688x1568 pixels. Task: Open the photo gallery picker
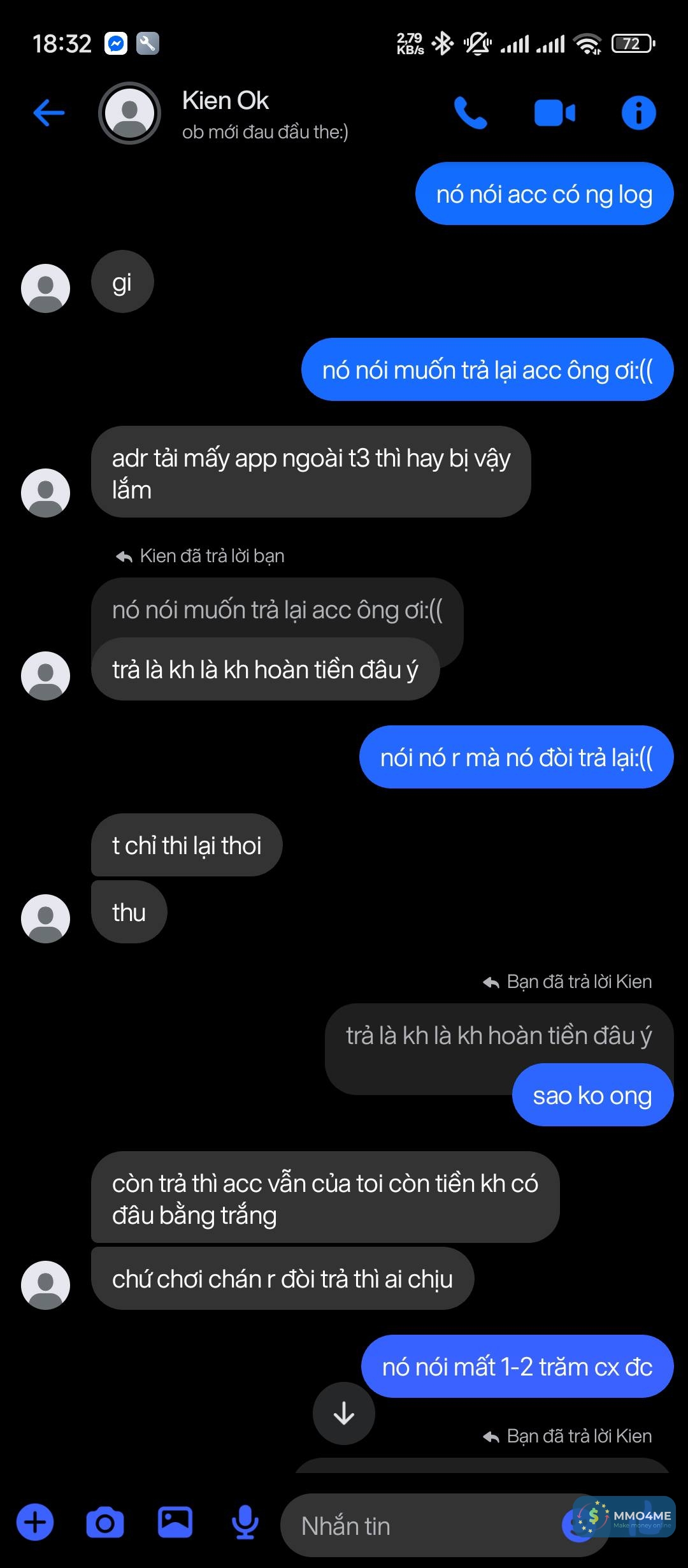tap(175, 1523)
